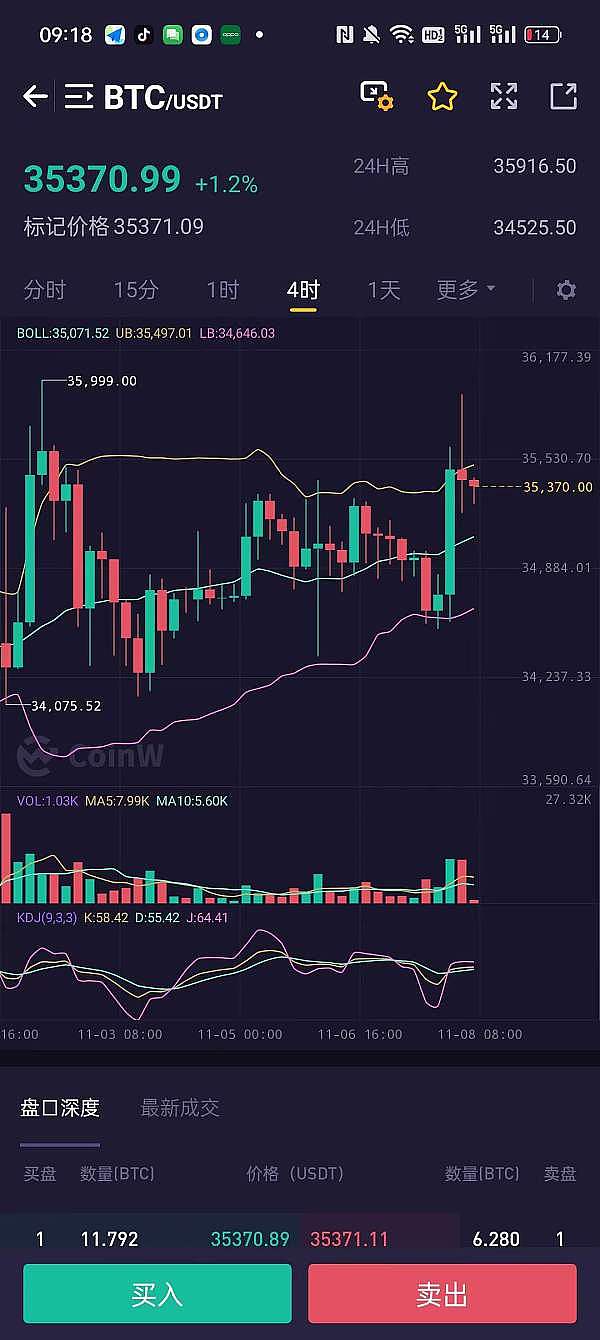Tap the green 买入 button
The width and height of the screenshot is (600, 1340).
[x=157, y=1294]
